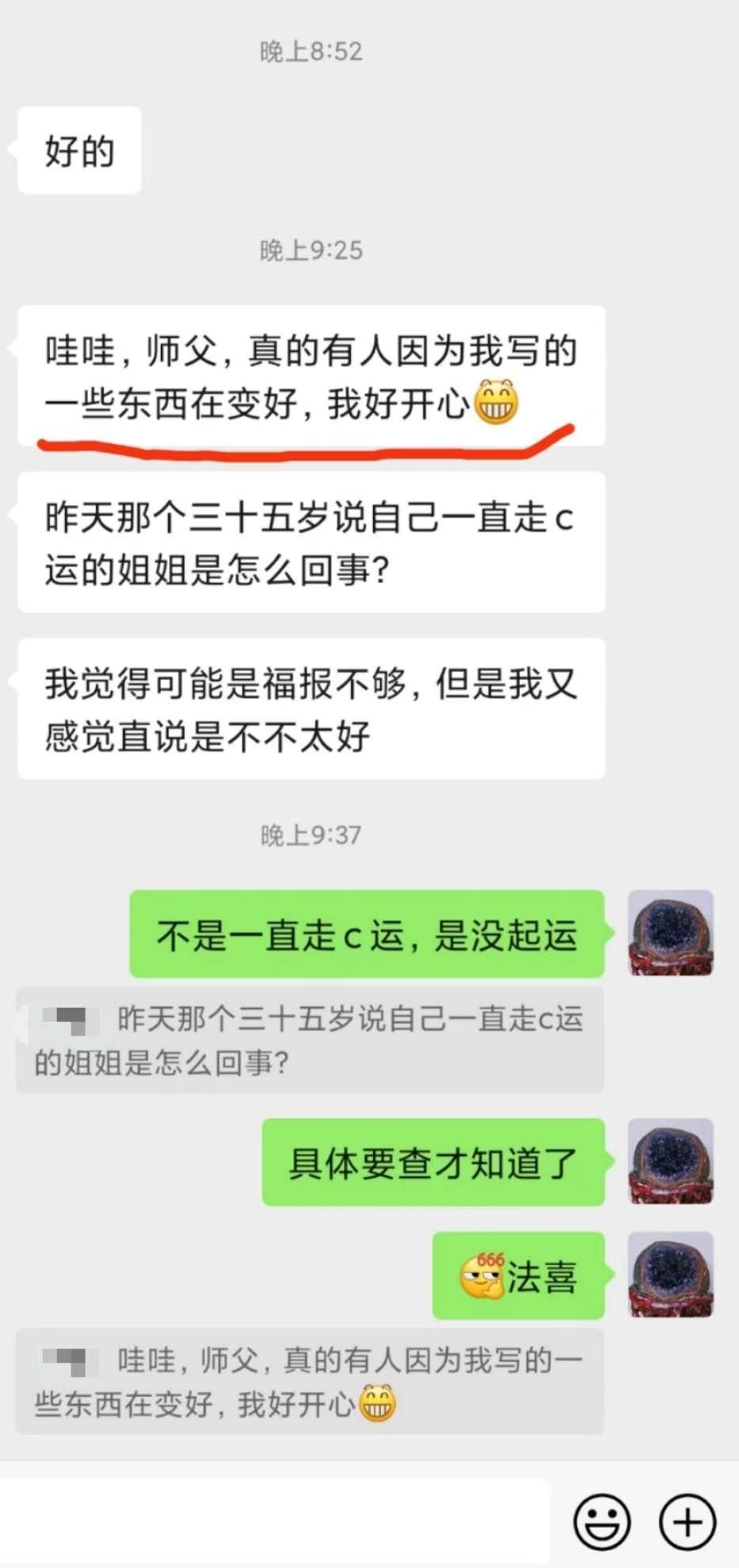Screen dimensions: 739x1568
Task: Tap the 晚上9:25 timestamp
Action: click(309, 252)
